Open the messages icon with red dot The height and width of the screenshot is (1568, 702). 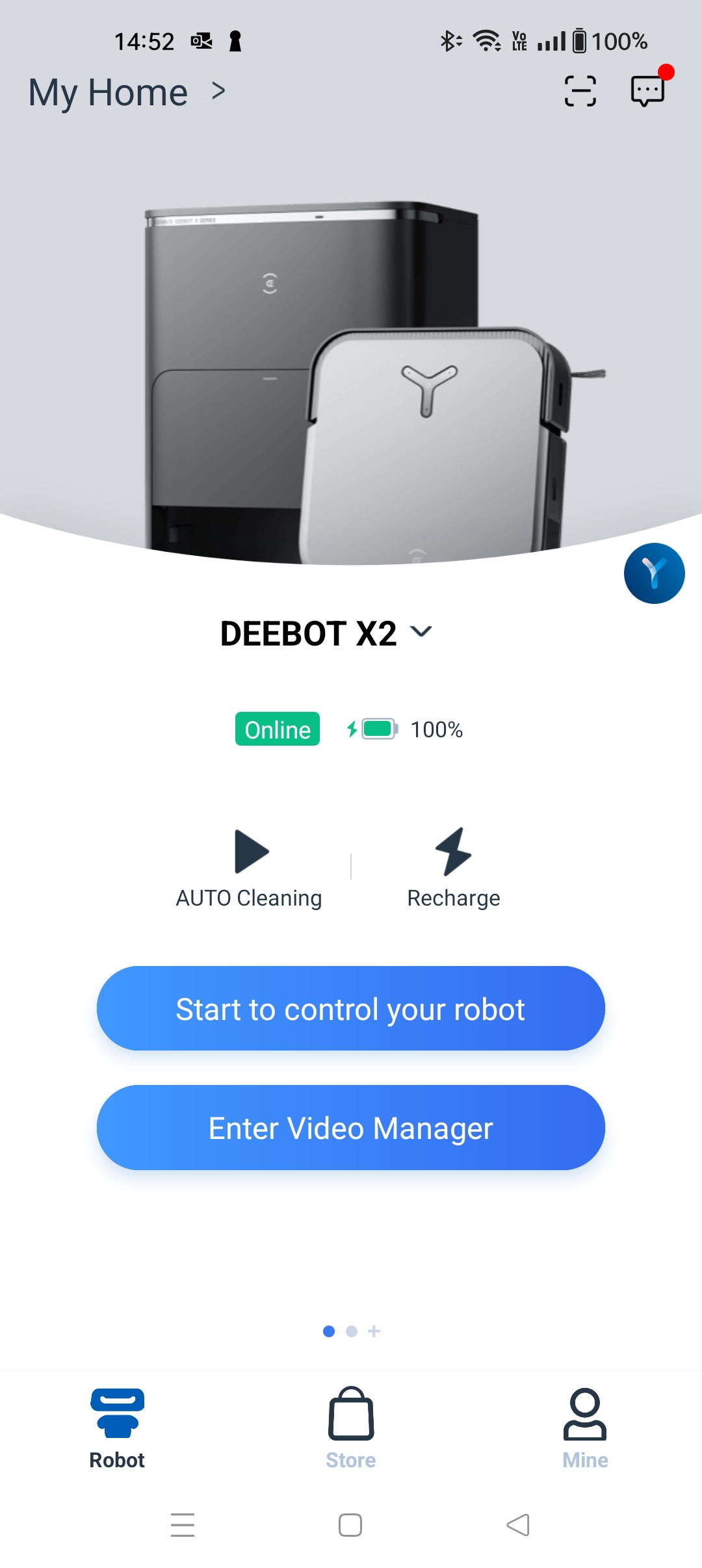coord(648,90)
